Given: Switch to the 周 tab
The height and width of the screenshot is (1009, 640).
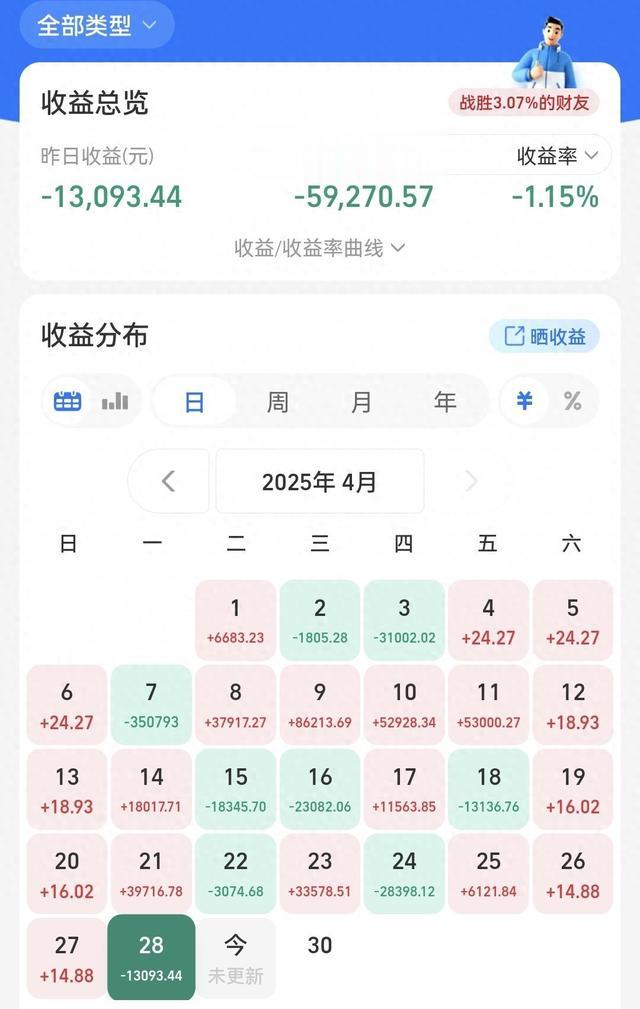Looking at the screenshot, I should (277, 402).
